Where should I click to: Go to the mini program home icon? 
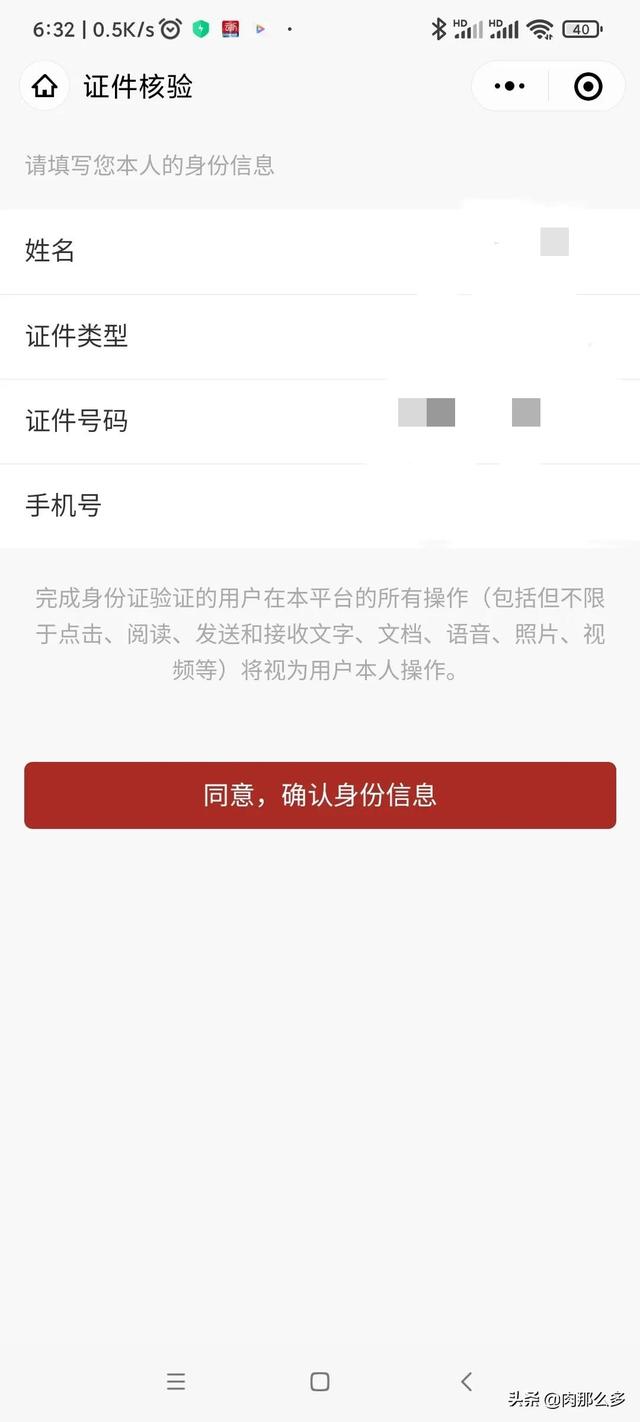(45, 86)
